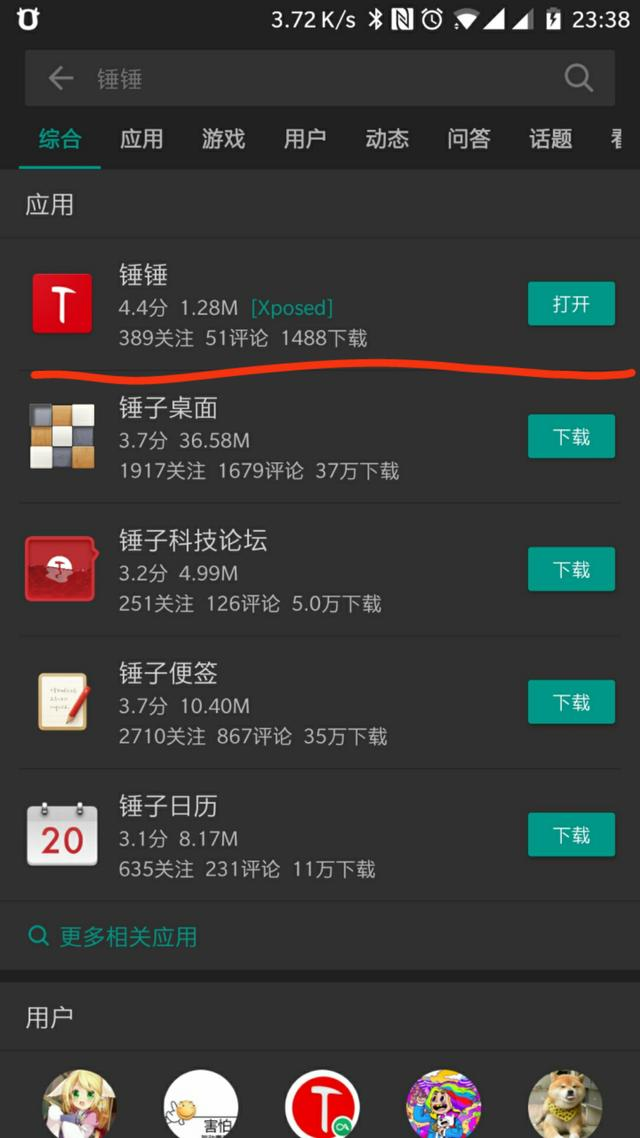640x1138 pixels.
Task: Tap 打开 for the 锤锤 app
Action: point(571,304)
